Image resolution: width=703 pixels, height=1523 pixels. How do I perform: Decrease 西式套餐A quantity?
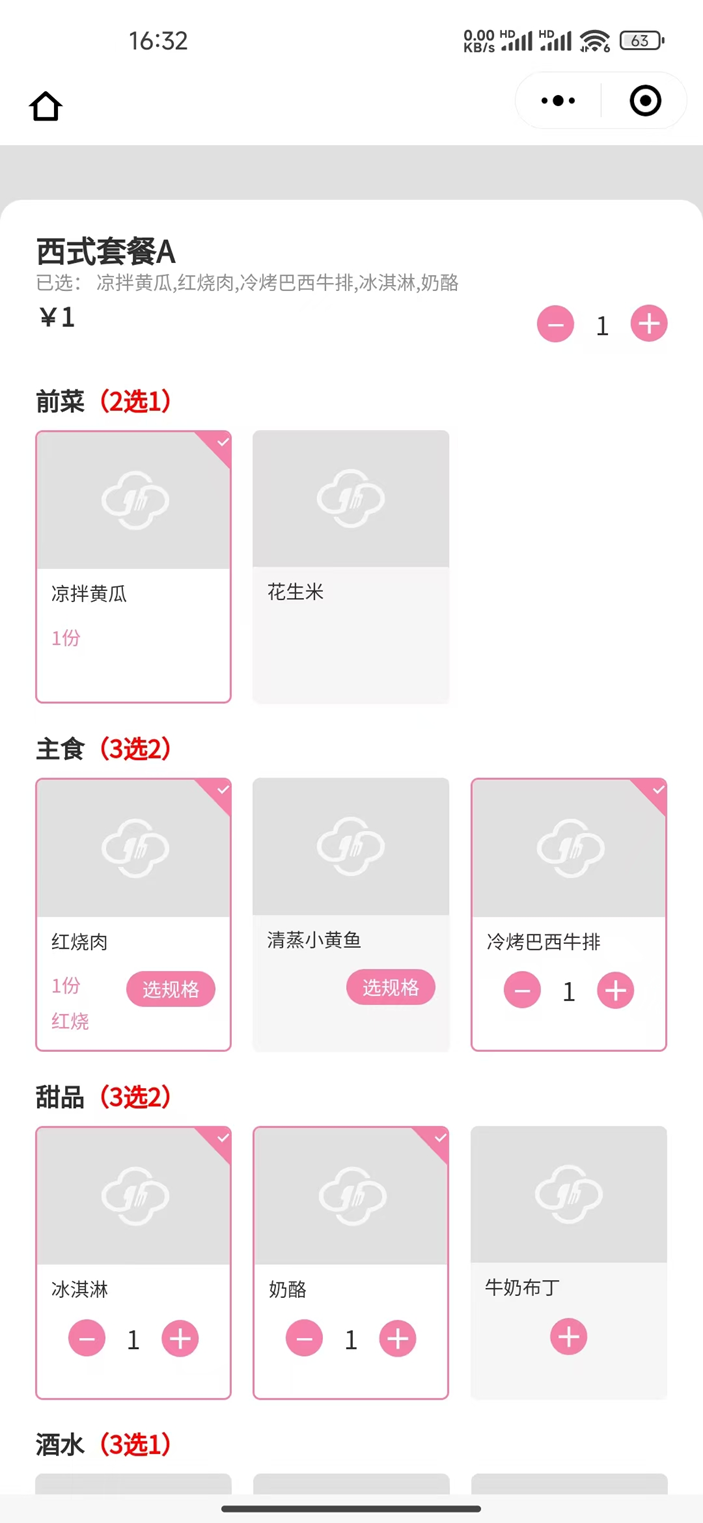pyautogui.click(x=556, y=324)
